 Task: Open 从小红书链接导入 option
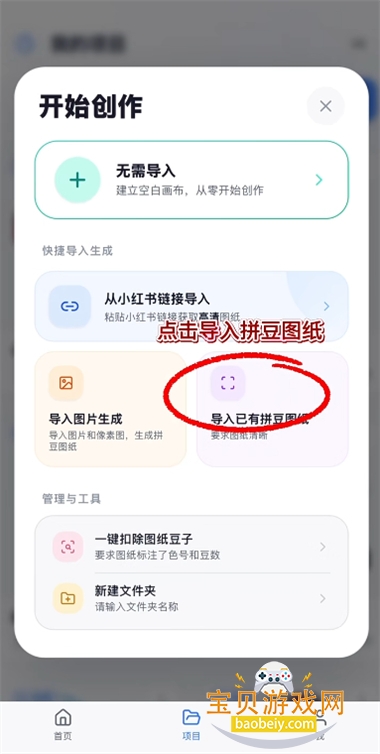click(191, 306)
